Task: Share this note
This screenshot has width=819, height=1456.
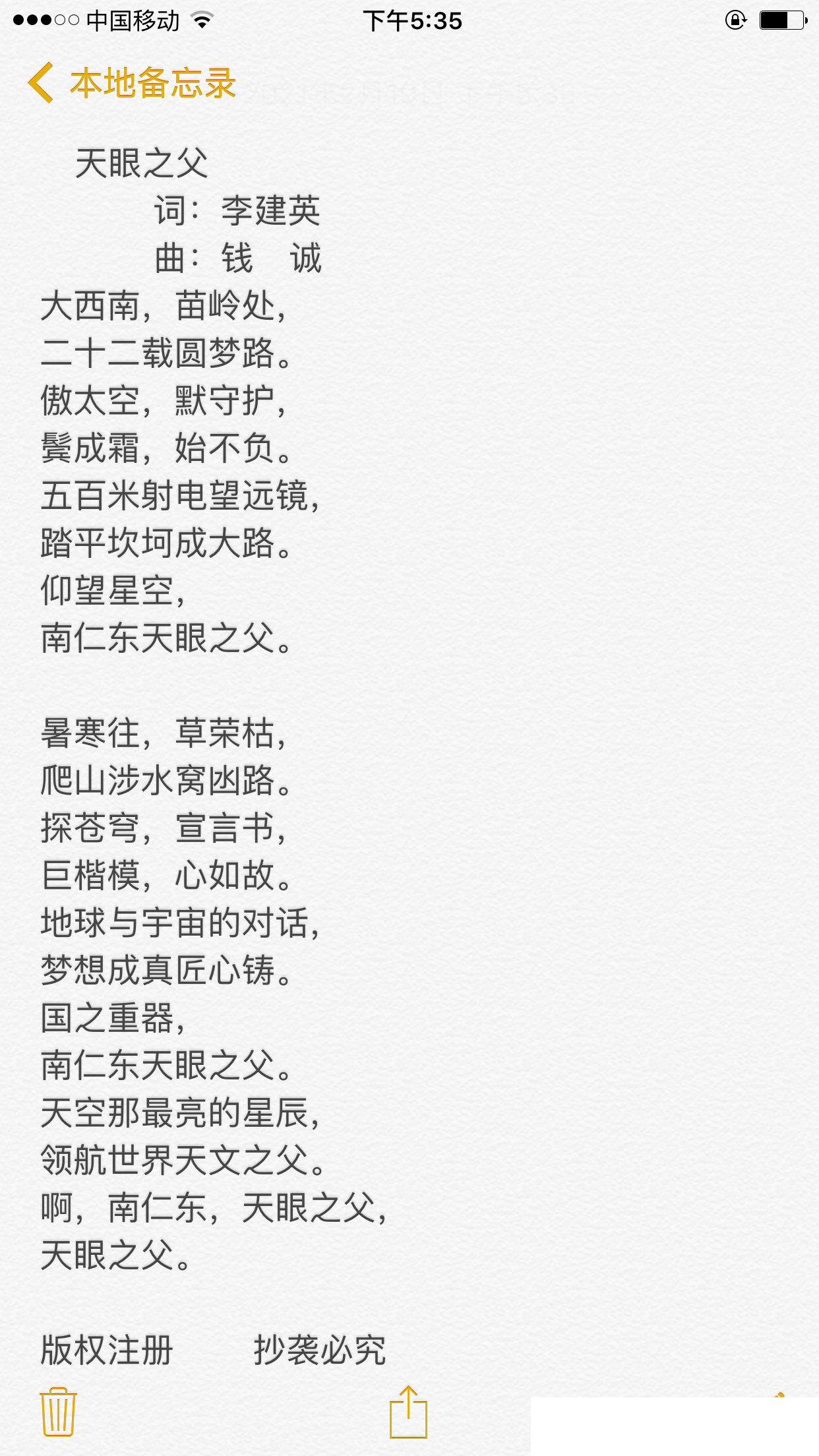Action: click(x=408, y=1412)
